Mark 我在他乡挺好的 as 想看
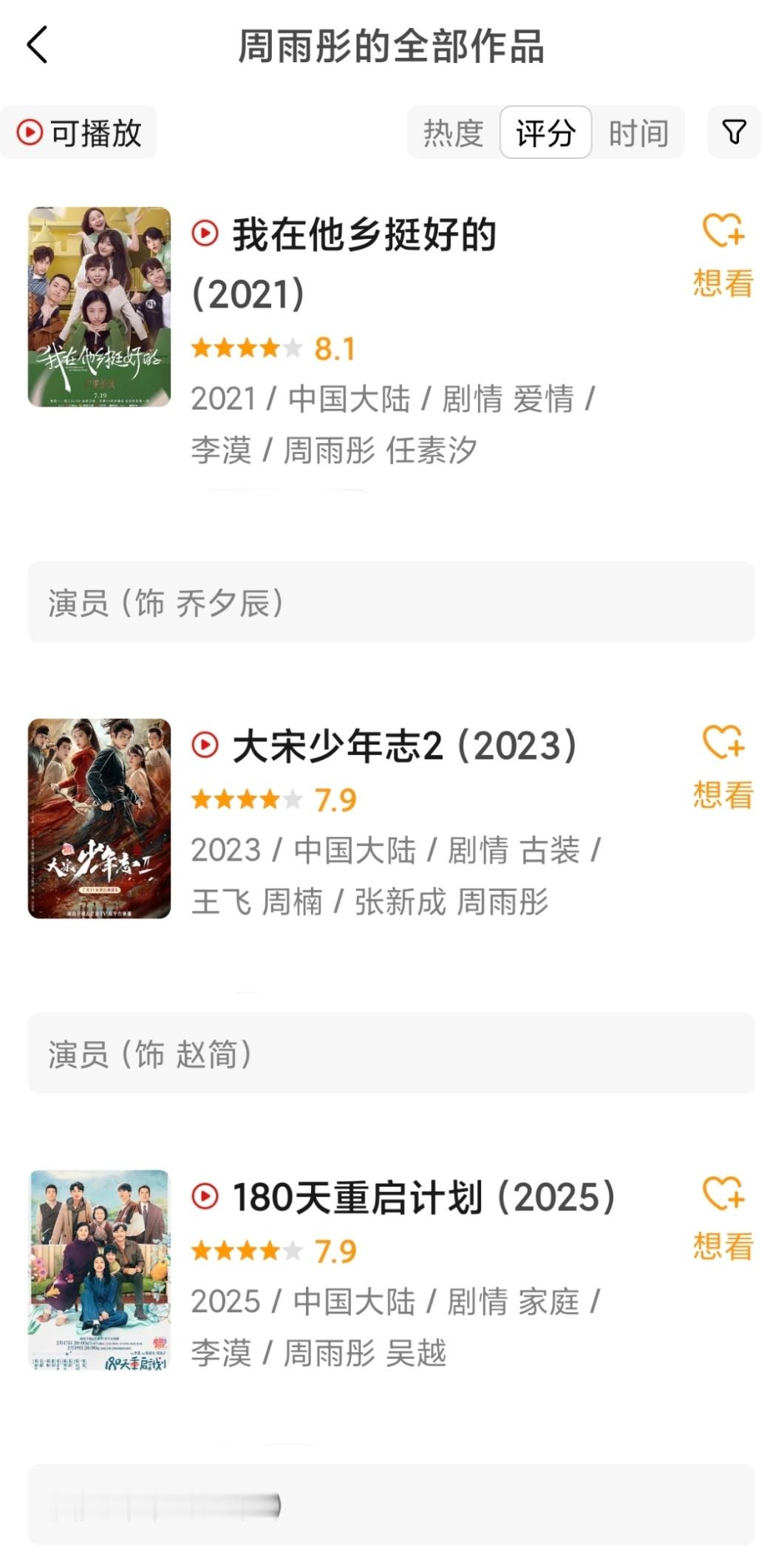The width and height of the screenshot is (784, 1560). click(x=723, y=255)
